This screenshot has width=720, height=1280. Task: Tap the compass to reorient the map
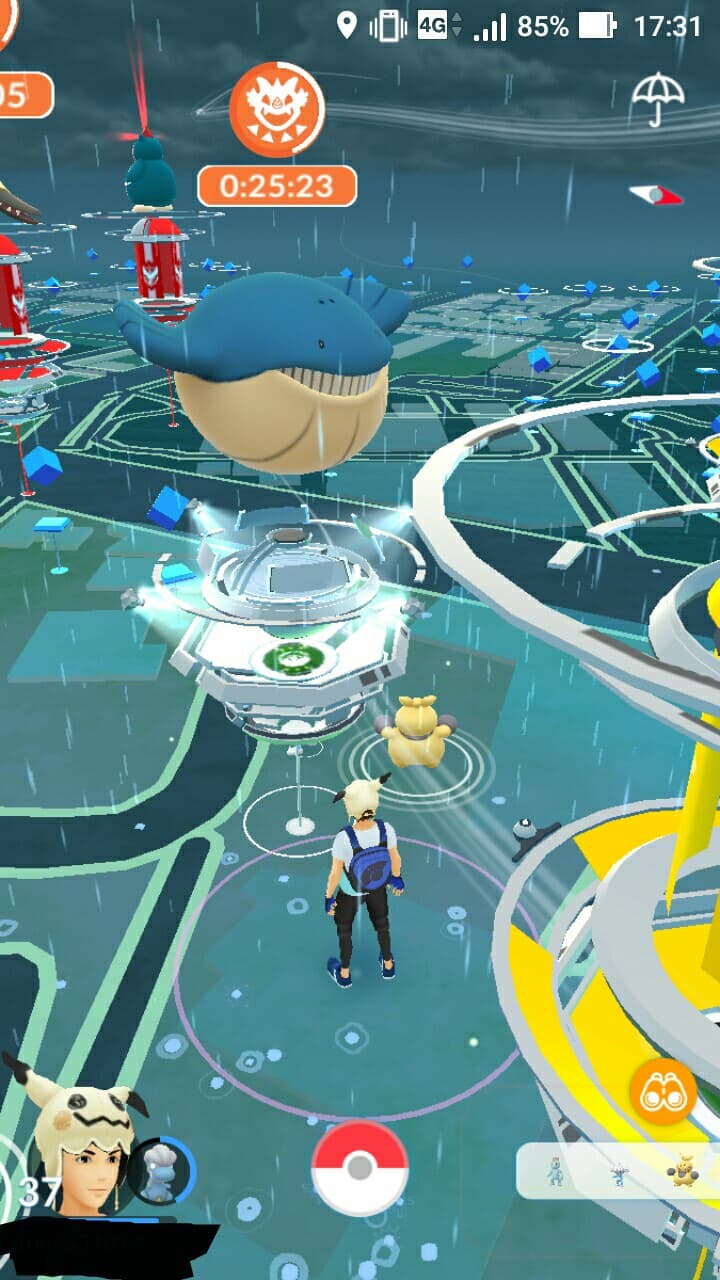pyautogui.click(x=657, y=194)
